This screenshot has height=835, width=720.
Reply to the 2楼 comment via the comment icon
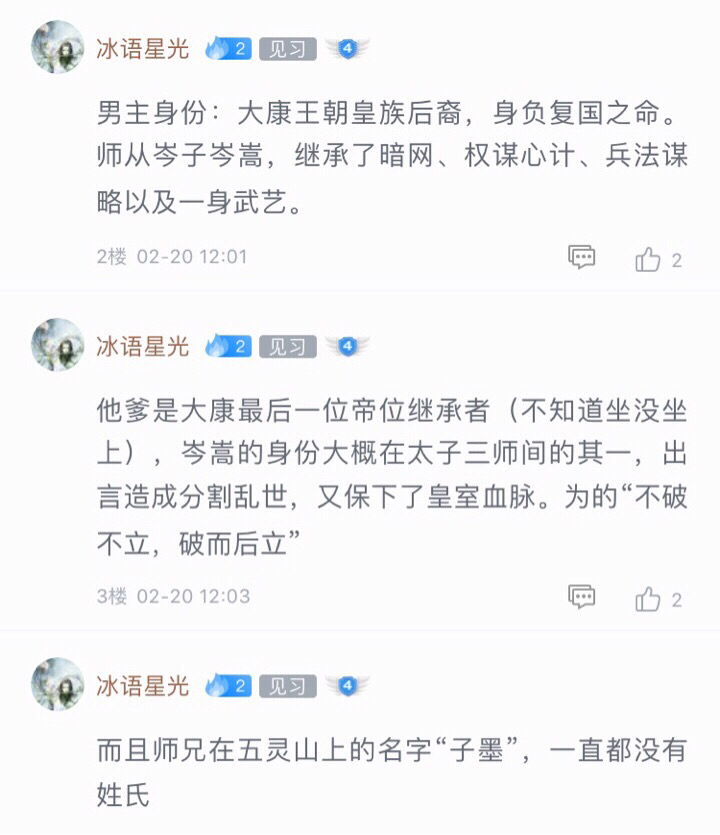click(582, 259)
